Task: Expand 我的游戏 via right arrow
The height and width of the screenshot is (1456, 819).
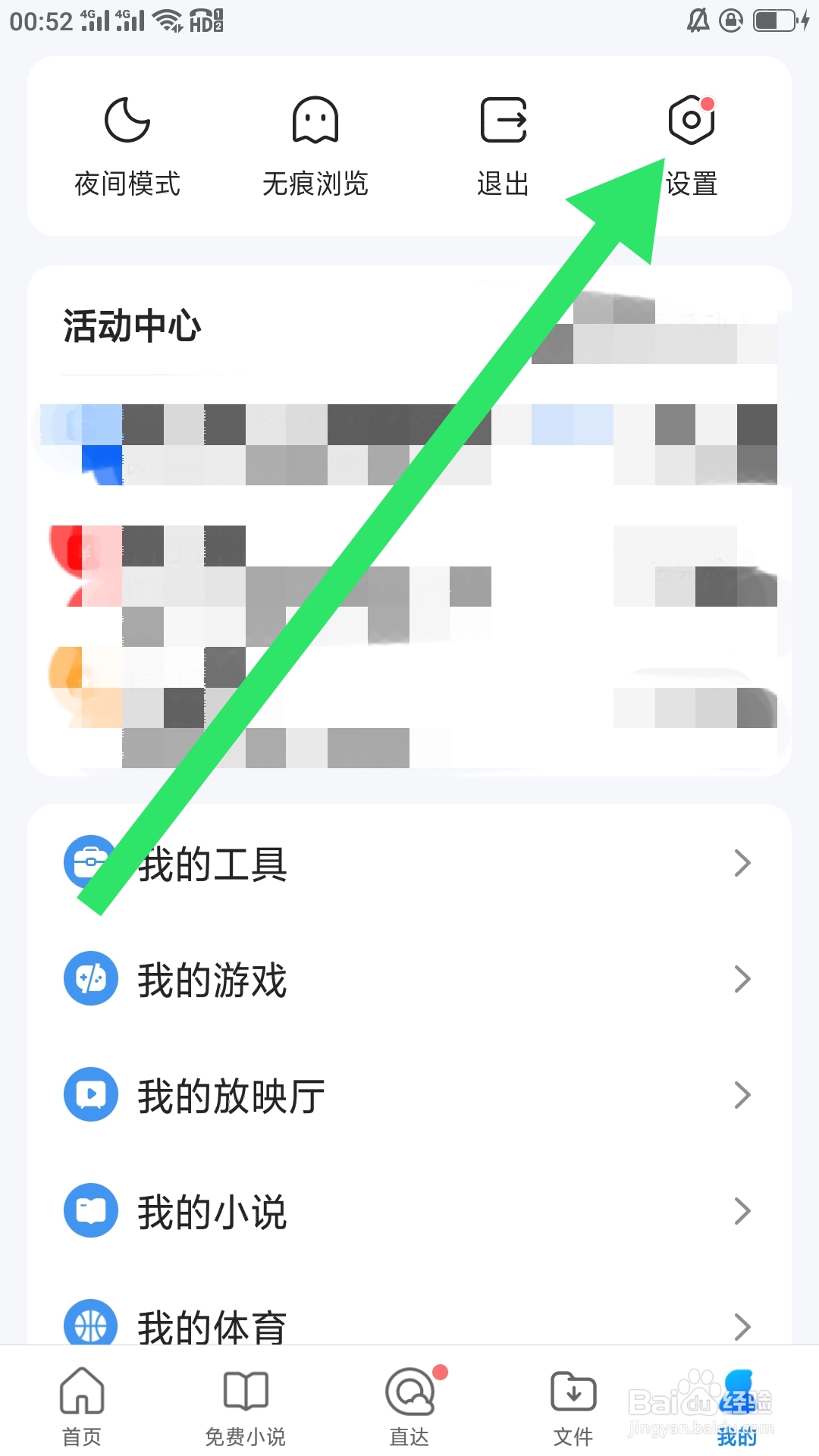Action: (742, 979)
